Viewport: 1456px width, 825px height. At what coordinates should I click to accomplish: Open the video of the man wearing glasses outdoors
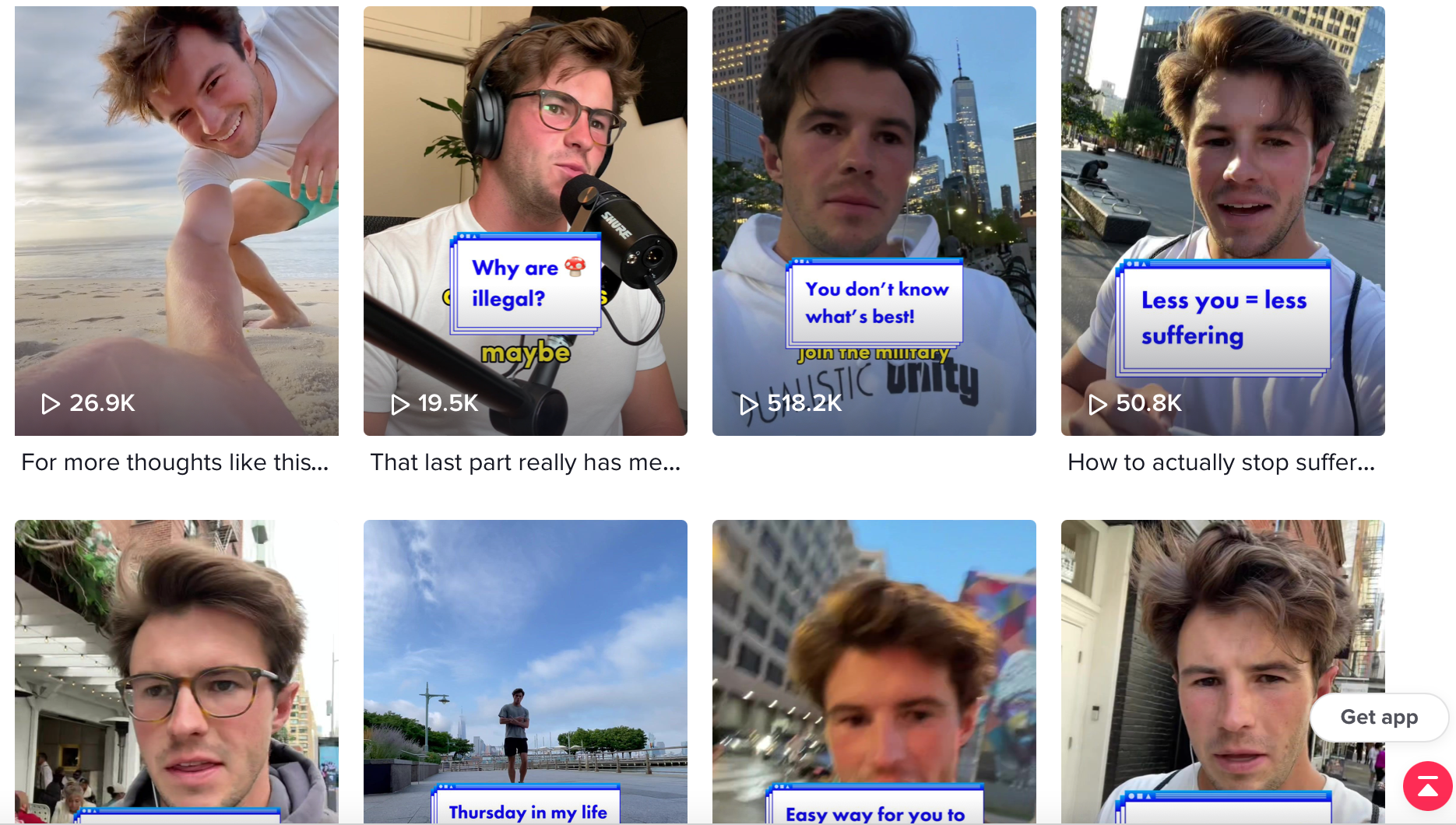tap(177, 669)
